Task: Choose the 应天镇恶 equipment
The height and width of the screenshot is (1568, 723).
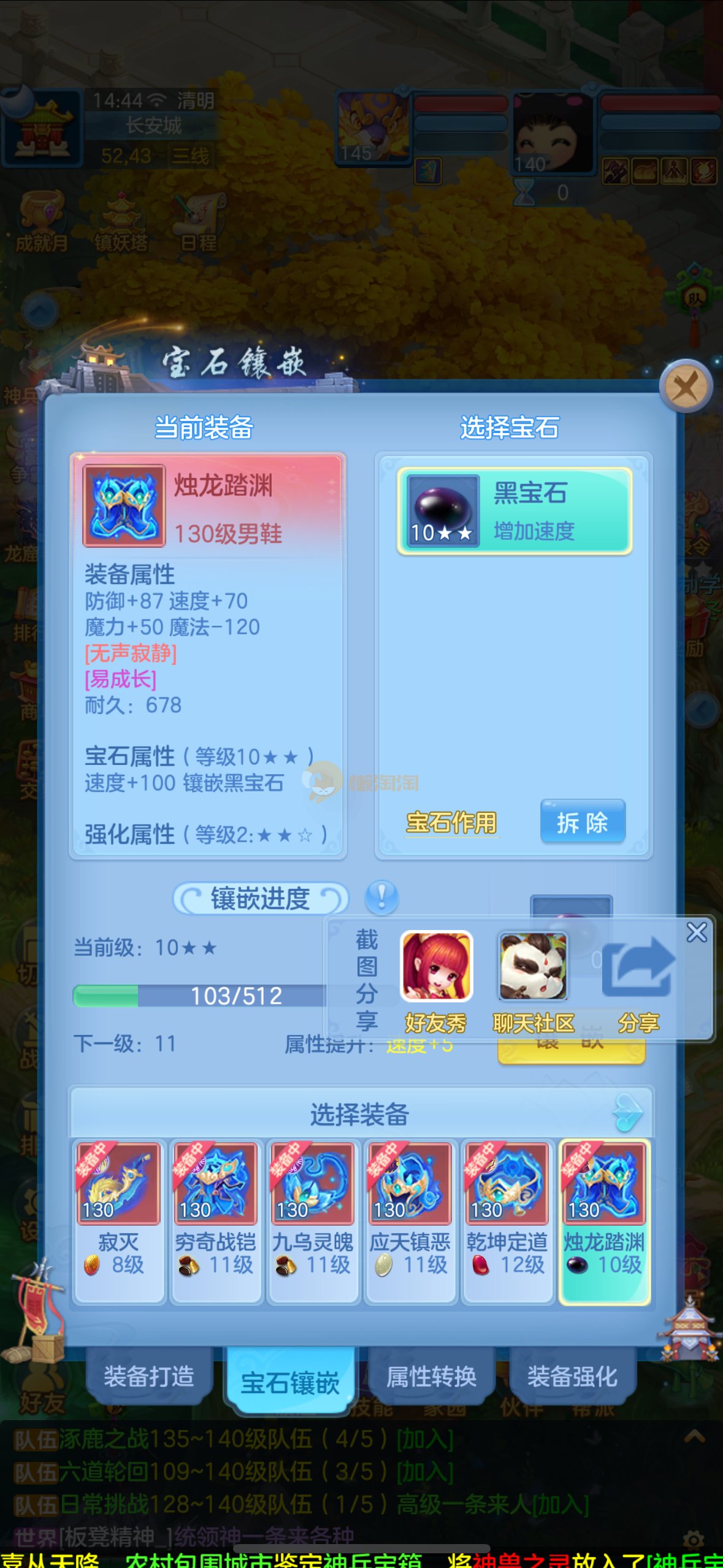Action: (x=410, y=1220)
